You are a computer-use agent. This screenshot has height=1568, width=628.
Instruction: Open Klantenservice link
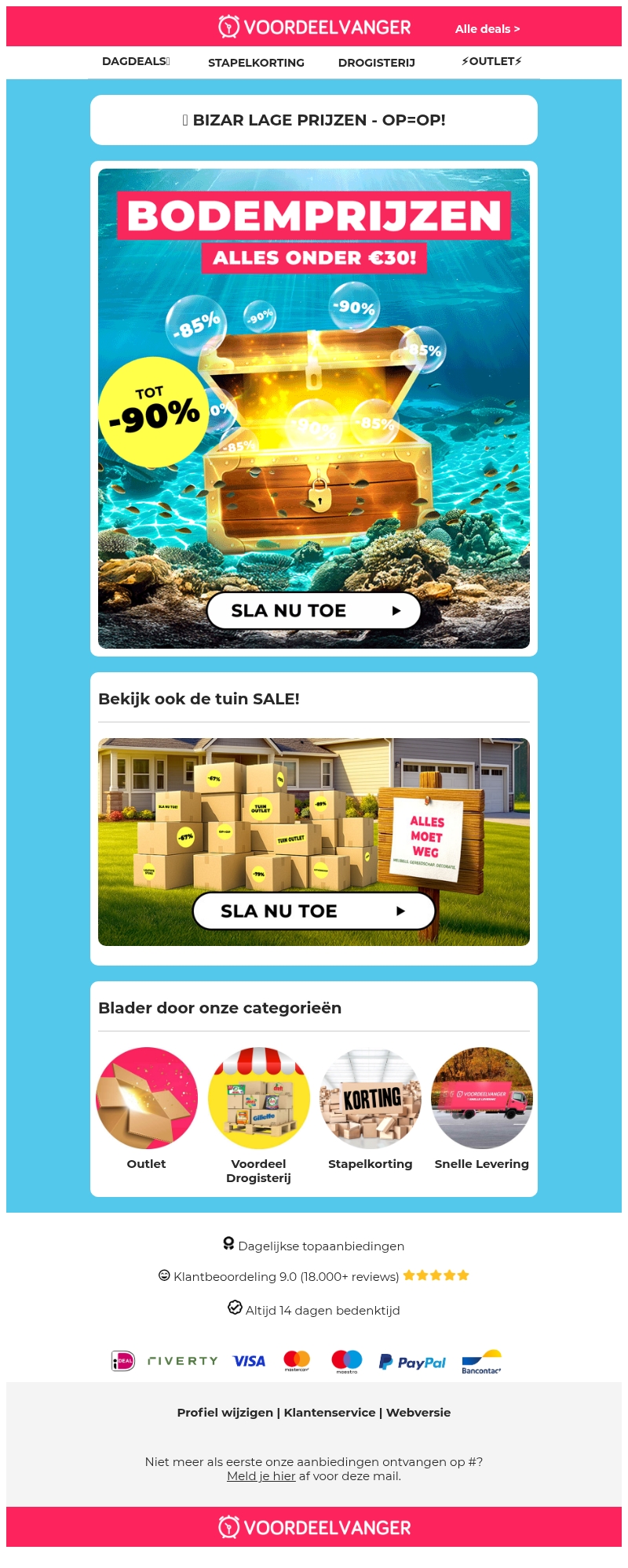pyautogui.click(x=330, y=1413)
